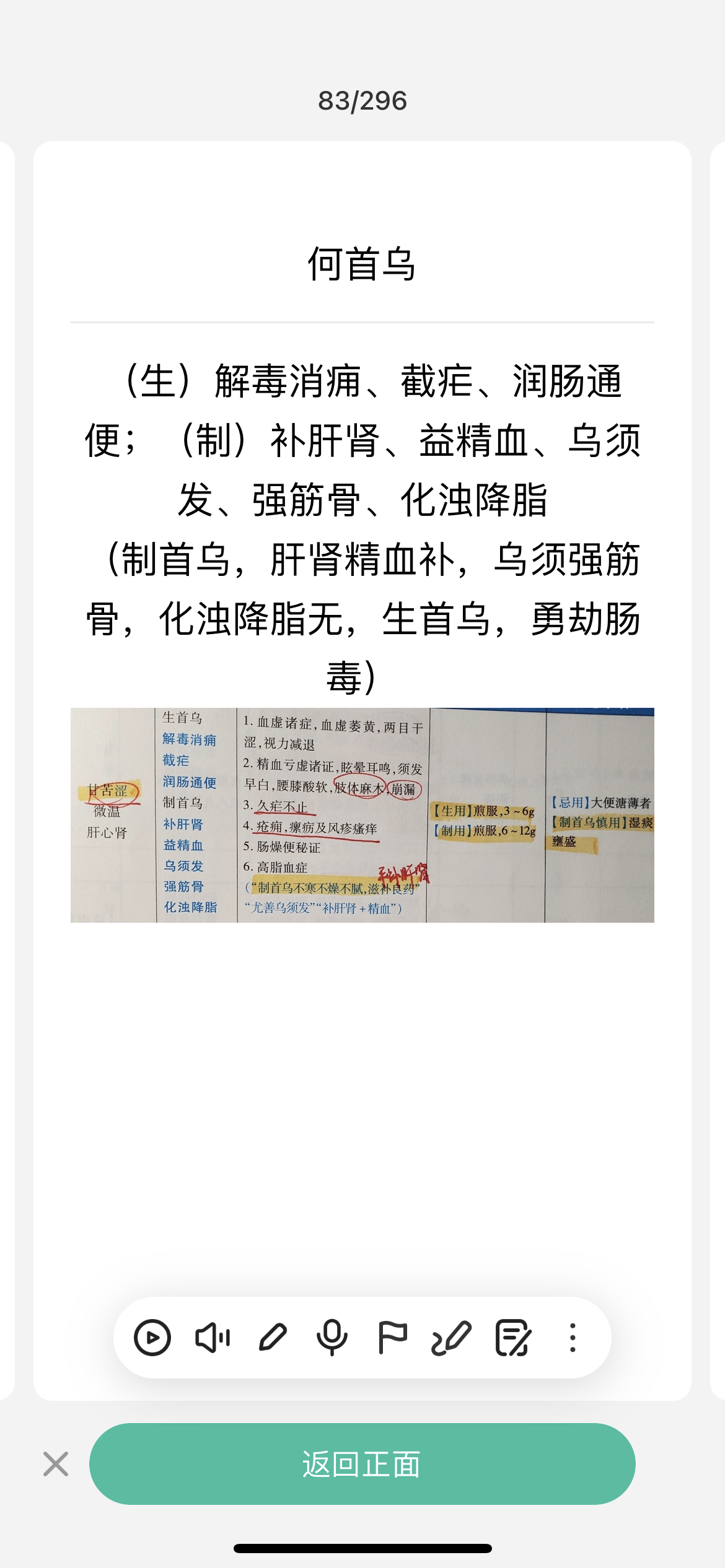
Task: Tap the play button in the toolbar
Action: [152, 1338]
